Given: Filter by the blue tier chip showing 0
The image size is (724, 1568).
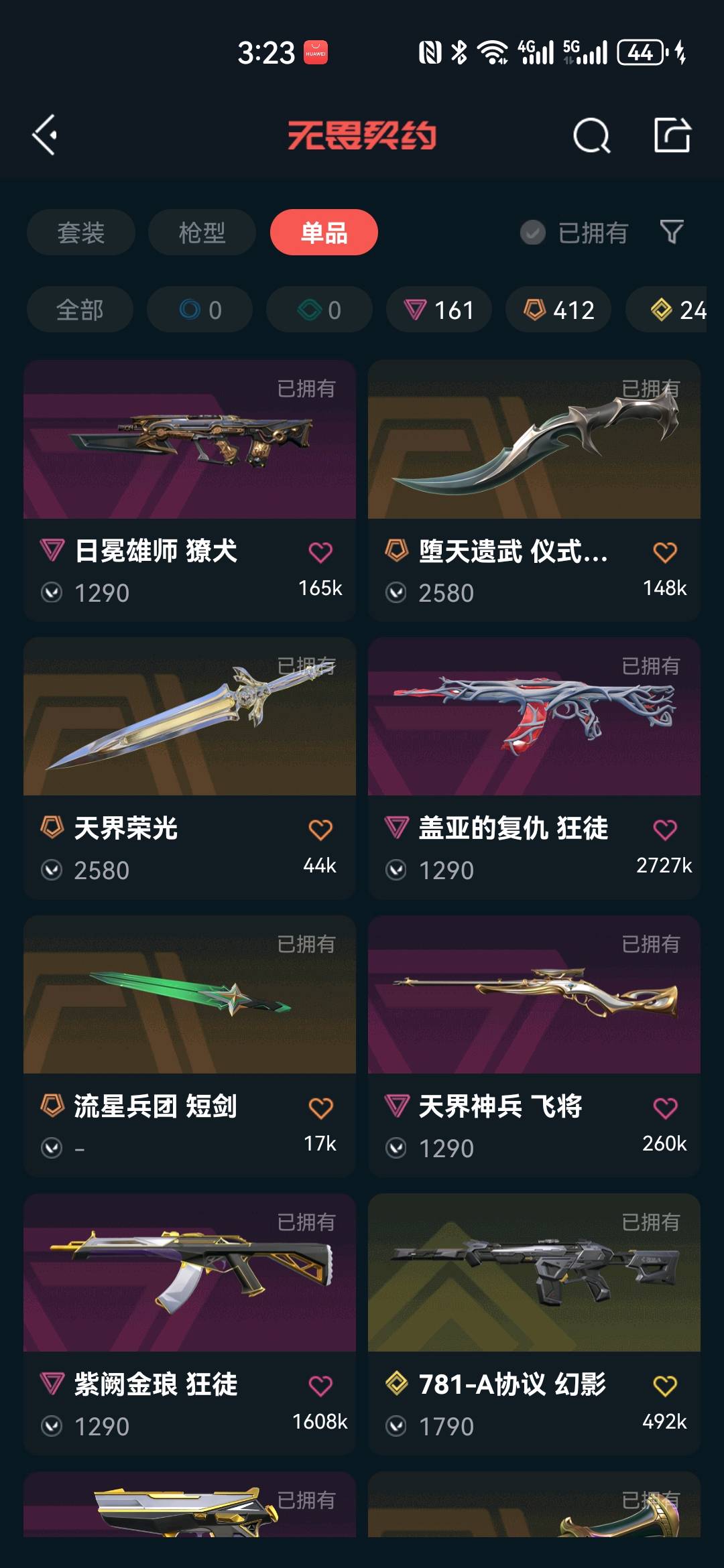Looking at the screenshot, I should [200, 310].
